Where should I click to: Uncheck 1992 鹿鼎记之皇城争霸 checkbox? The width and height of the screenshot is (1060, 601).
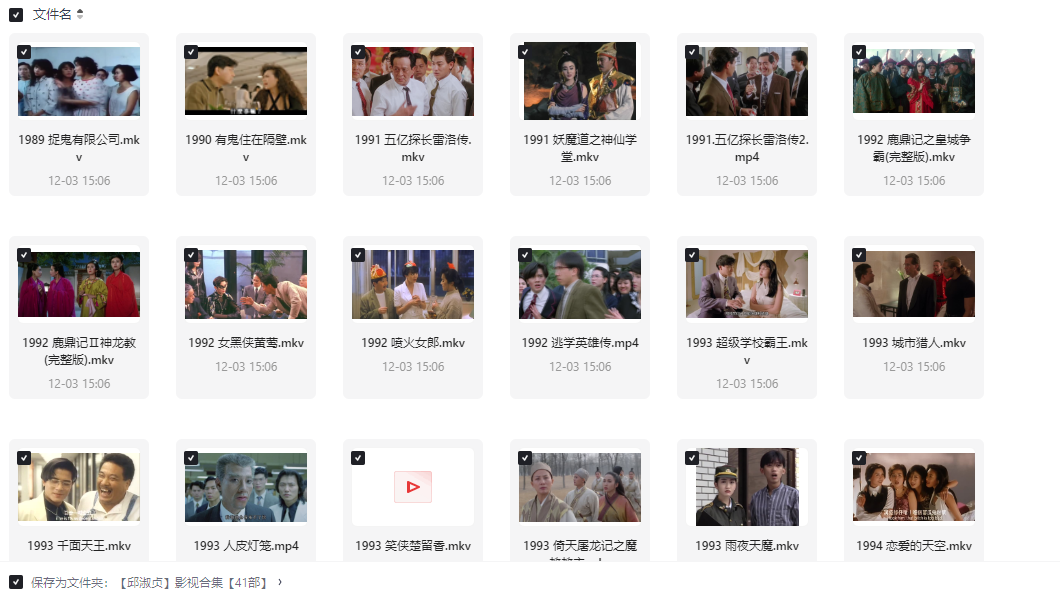pyautogui.click(x=859, y=52)
